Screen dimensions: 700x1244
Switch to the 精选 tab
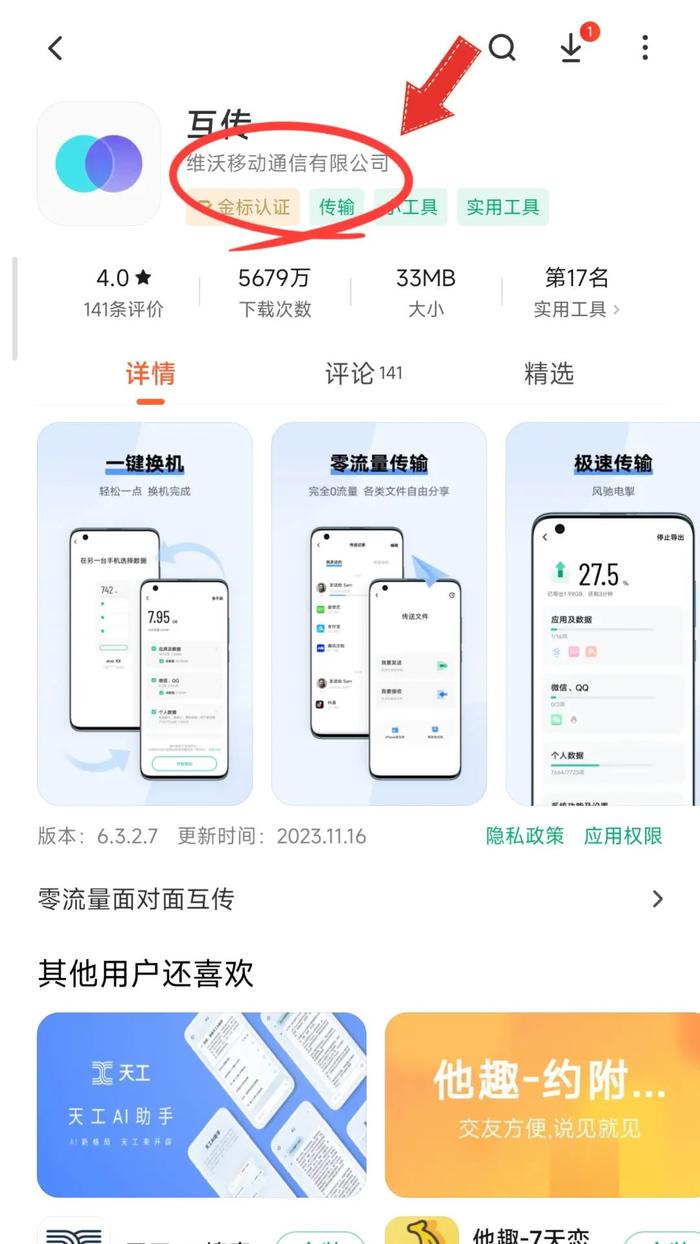pyautogui.click(x=548, y=374)
